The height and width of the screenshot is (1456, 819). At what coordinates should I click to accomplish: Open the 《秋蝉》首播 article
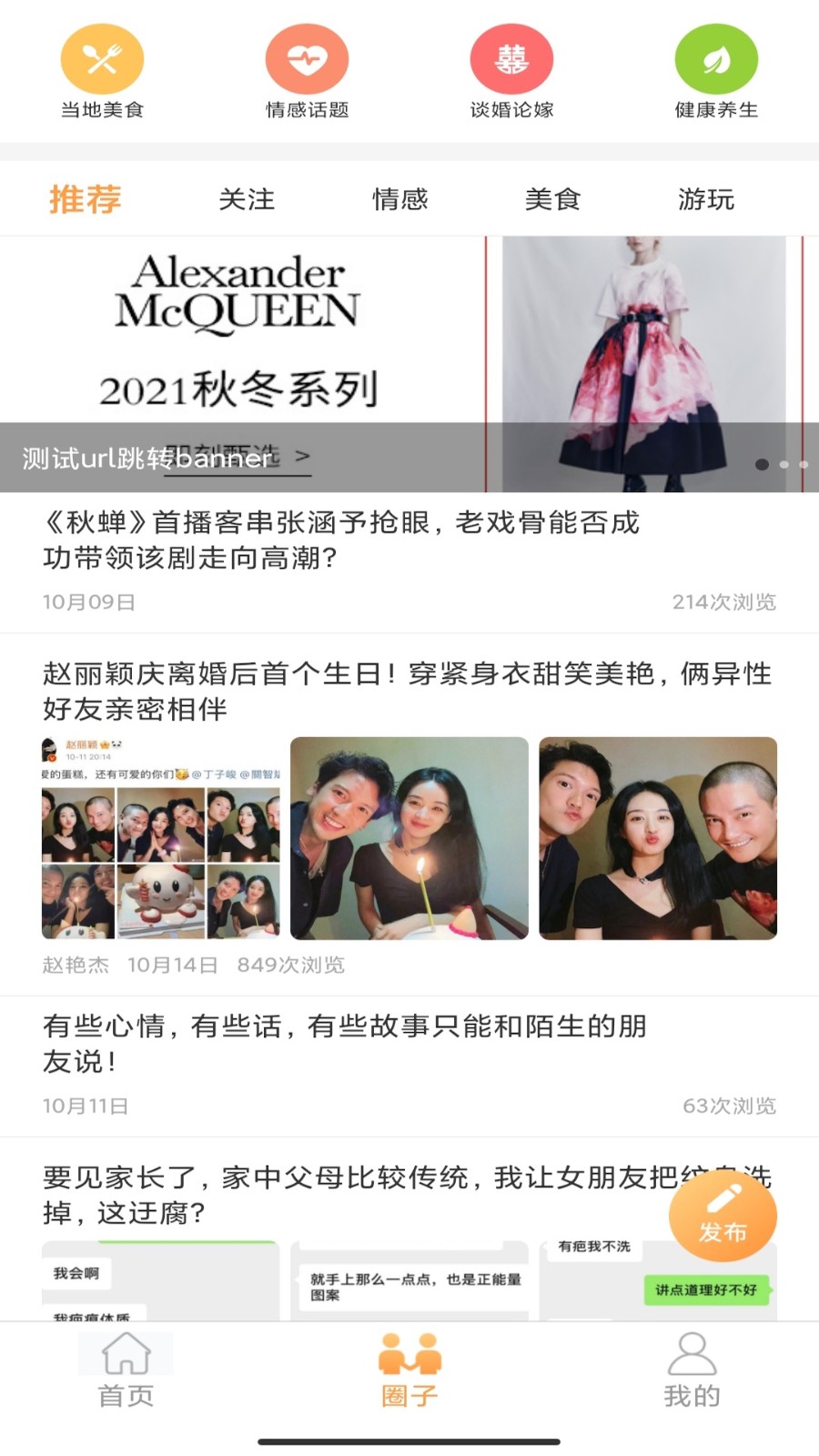pos(341,540)
